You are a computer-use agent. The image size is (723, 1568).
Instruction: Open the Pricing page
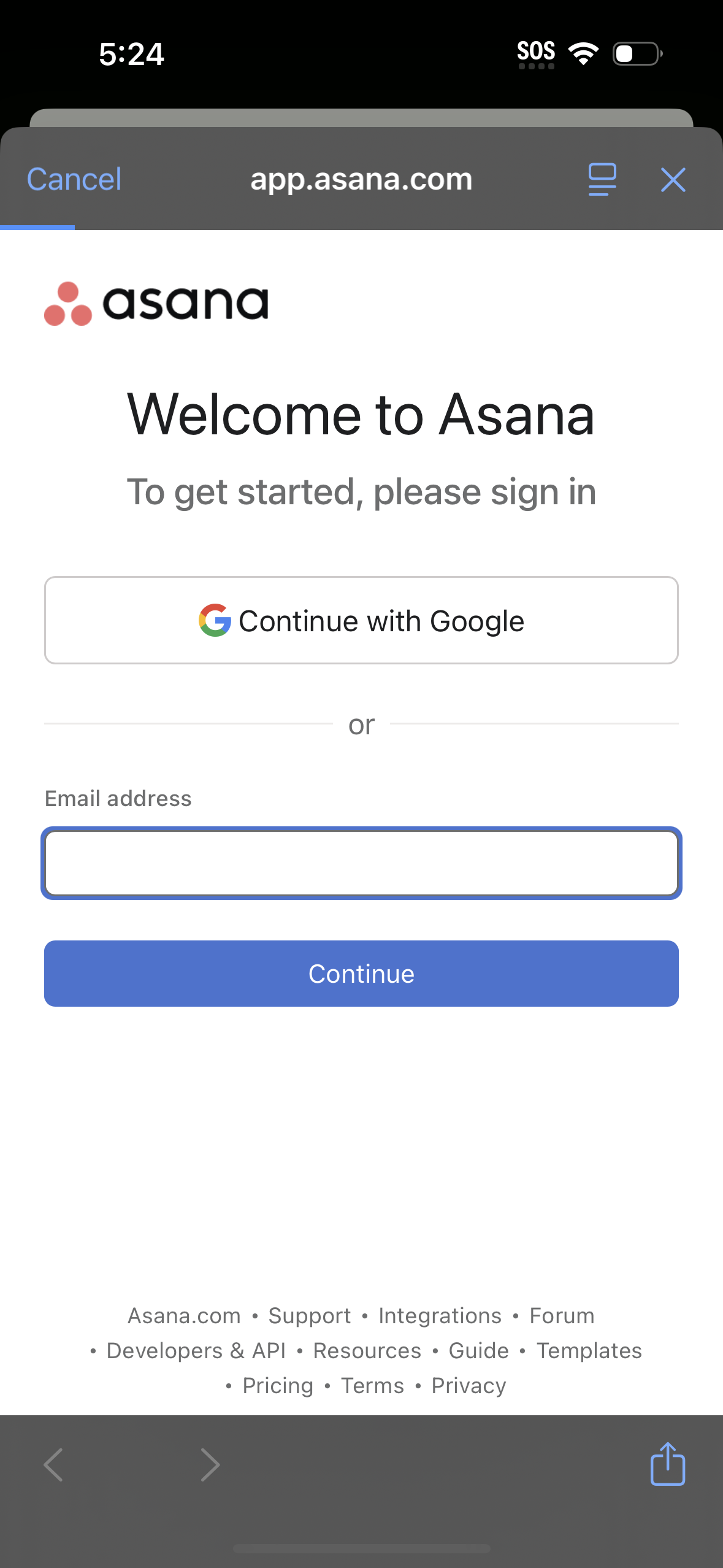click(277, 1385)
